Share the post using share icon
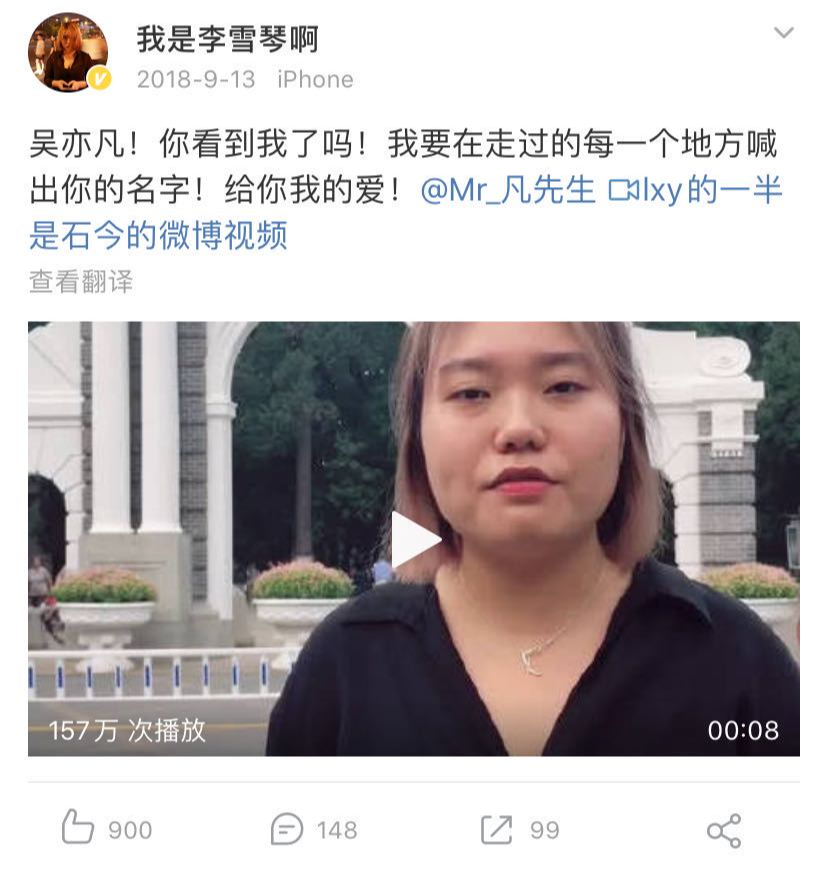The image size is (828, 877). [723, 830]
